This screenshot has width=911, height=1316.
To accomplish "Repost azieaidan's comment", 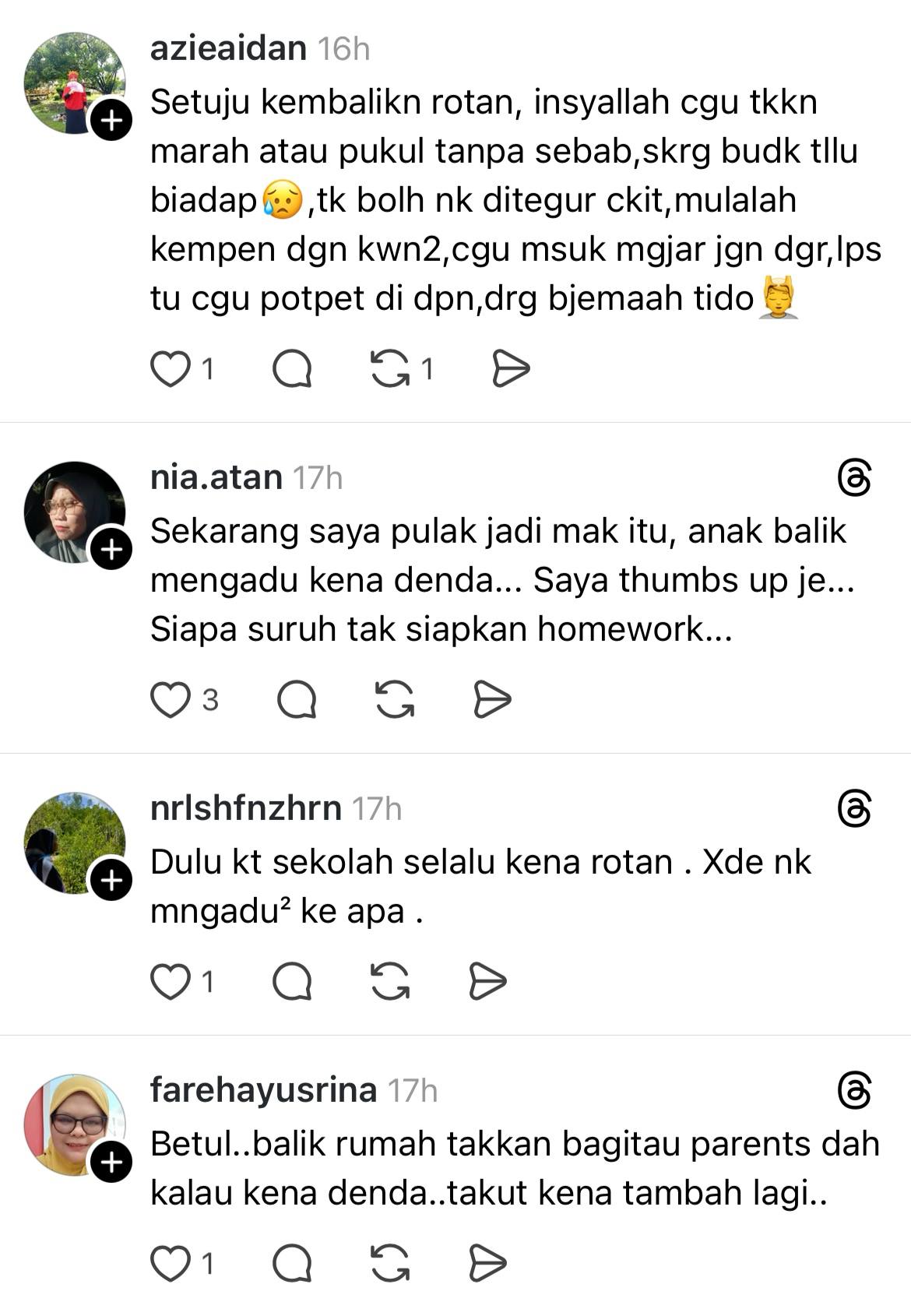I will [x=390, y=369].
